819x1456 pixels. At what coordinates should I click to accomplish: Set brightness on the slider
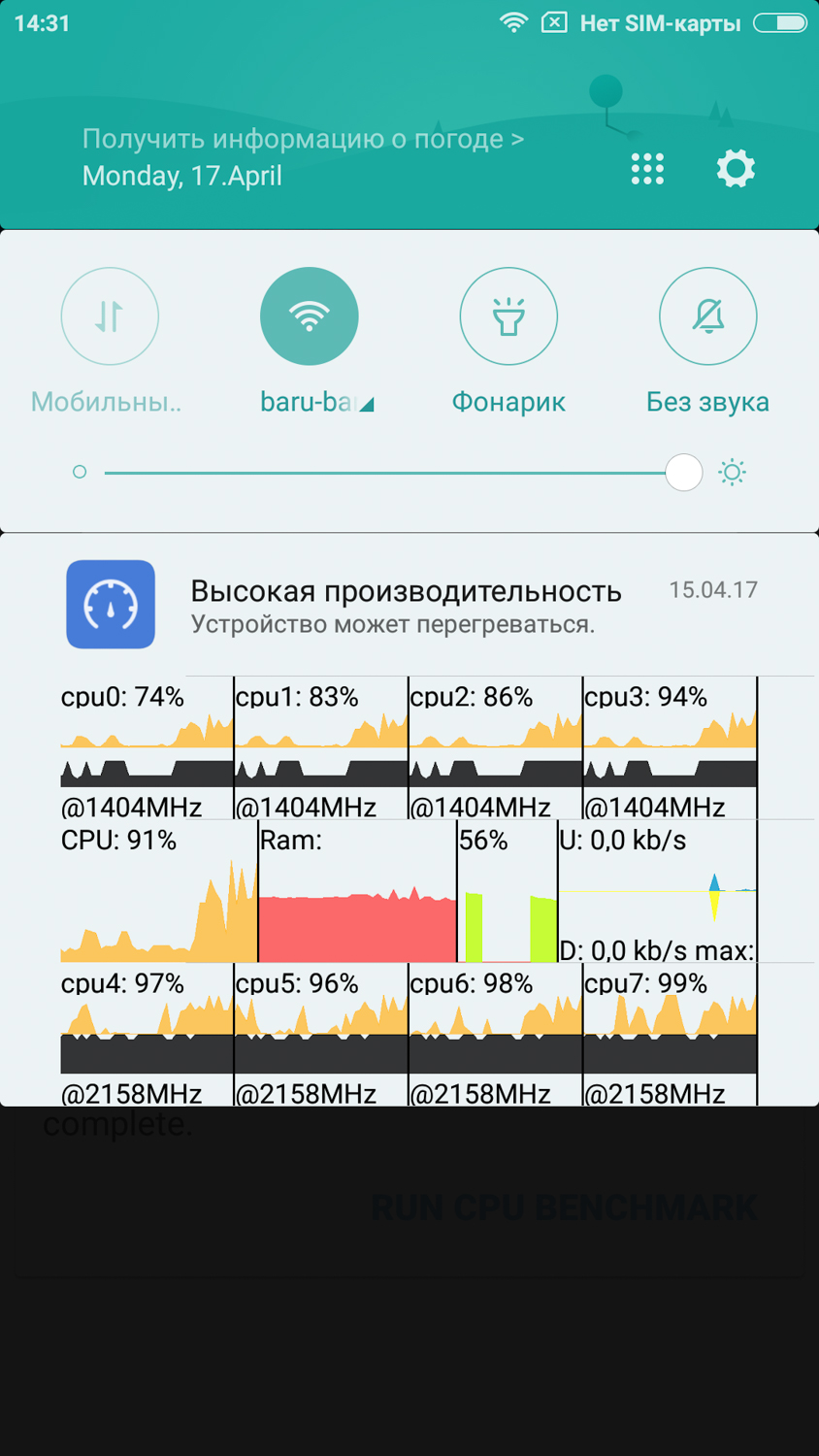click(x=388, y=473)
